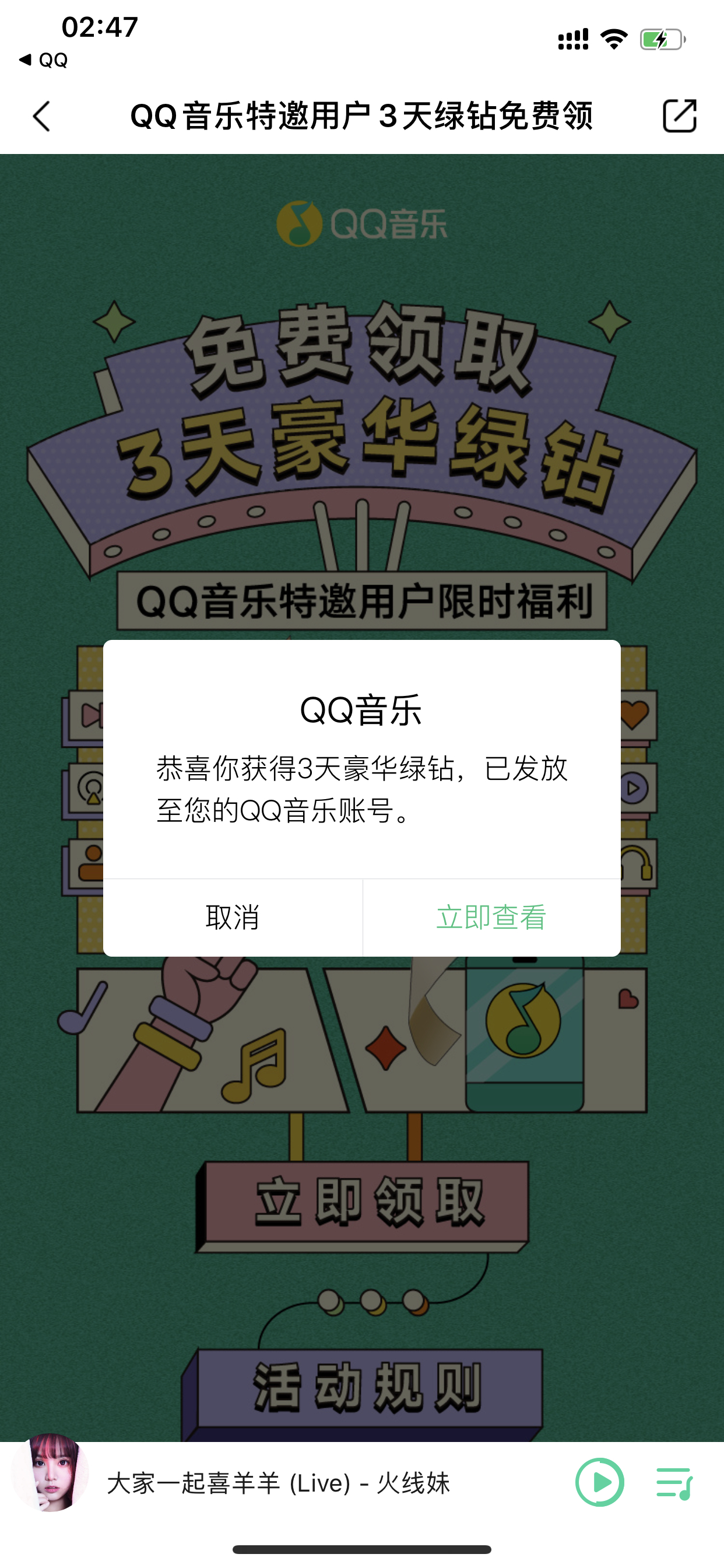Screen dimensions: 724x1568
Task: Go back with the top-left arrow
Action: click(41, 116)
